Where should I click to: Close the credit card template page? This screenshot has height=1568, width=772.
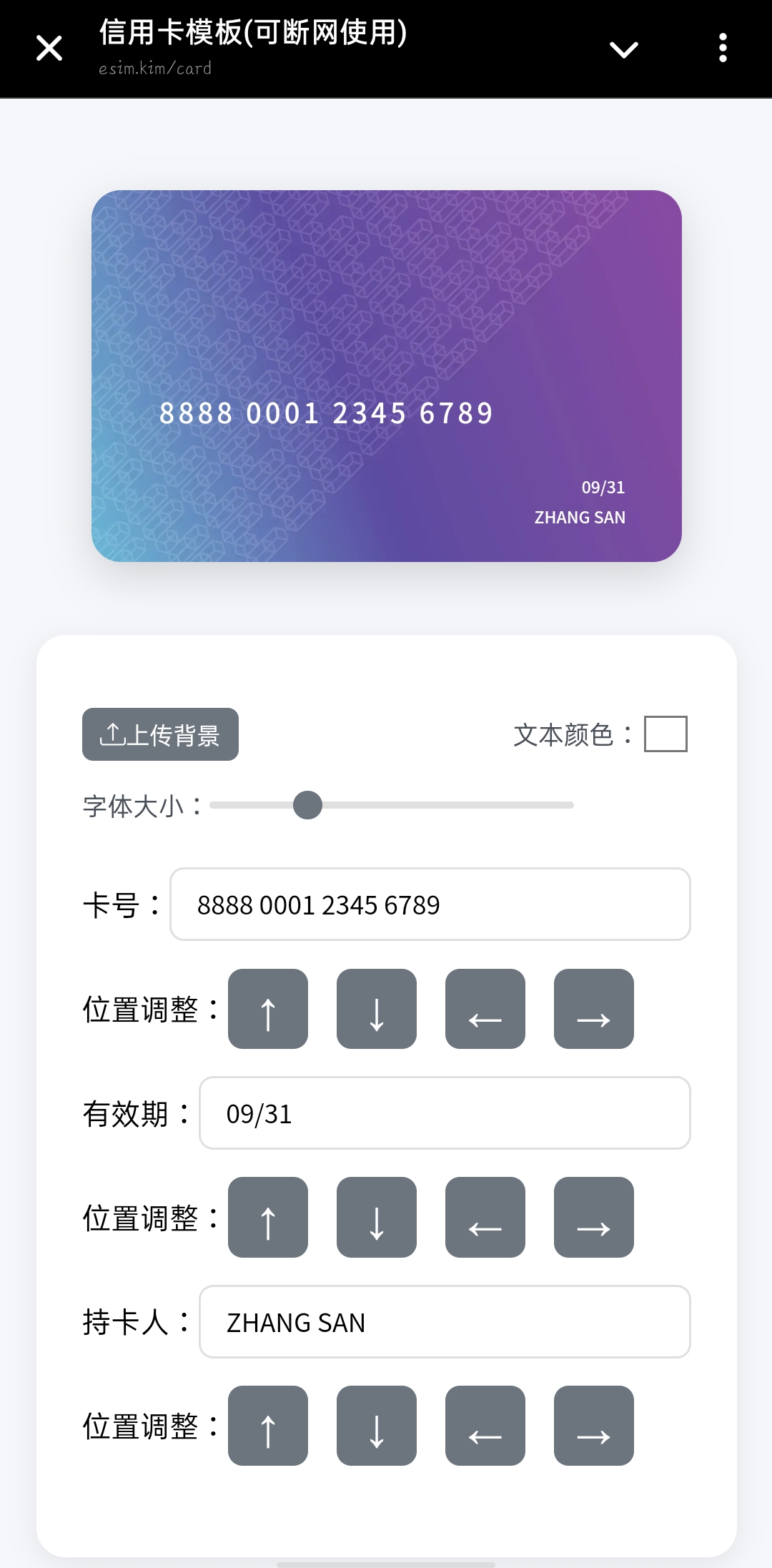(x=49, y=49)
